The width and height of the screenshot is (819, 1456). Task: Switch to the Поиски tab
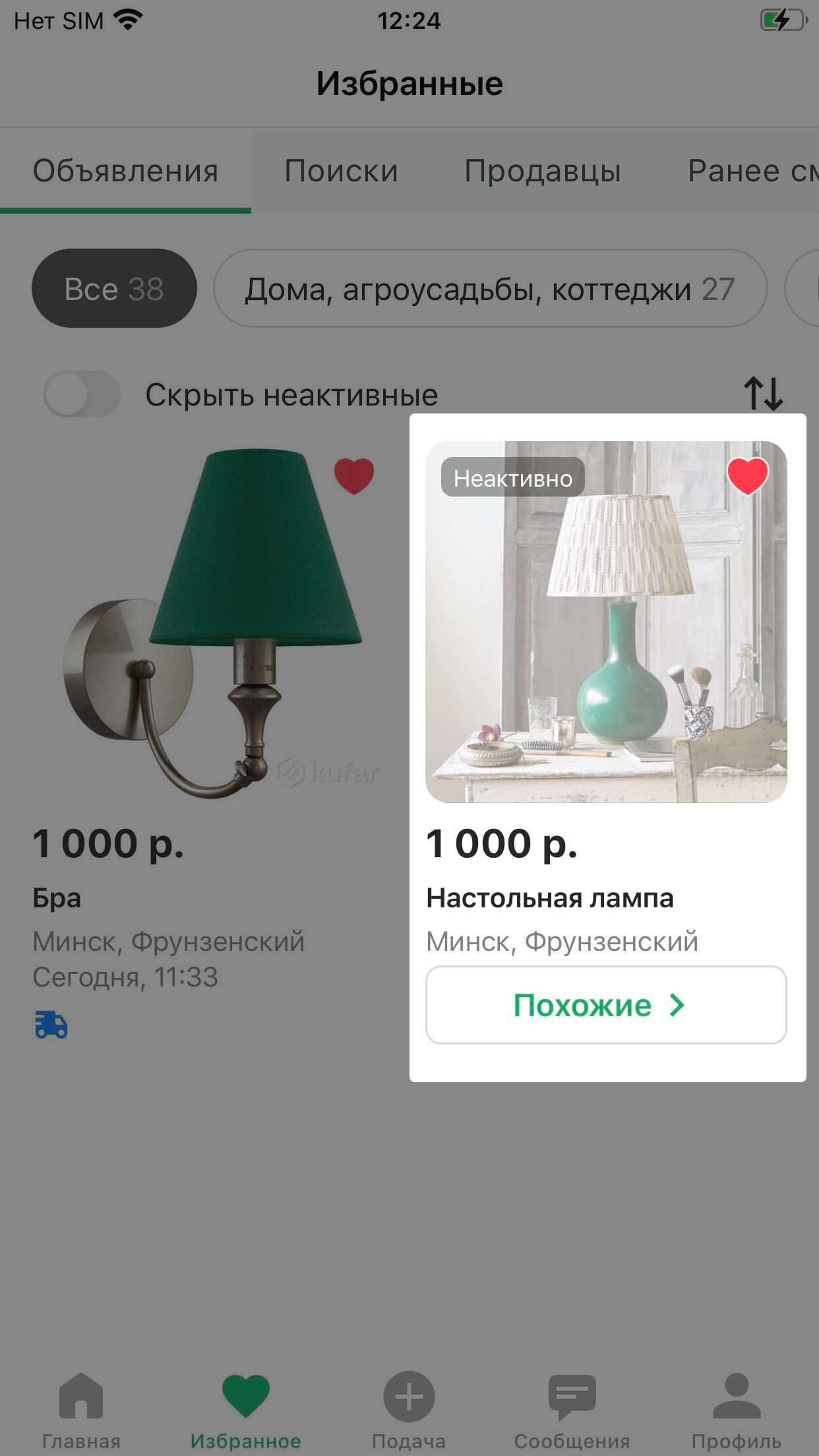341,171
